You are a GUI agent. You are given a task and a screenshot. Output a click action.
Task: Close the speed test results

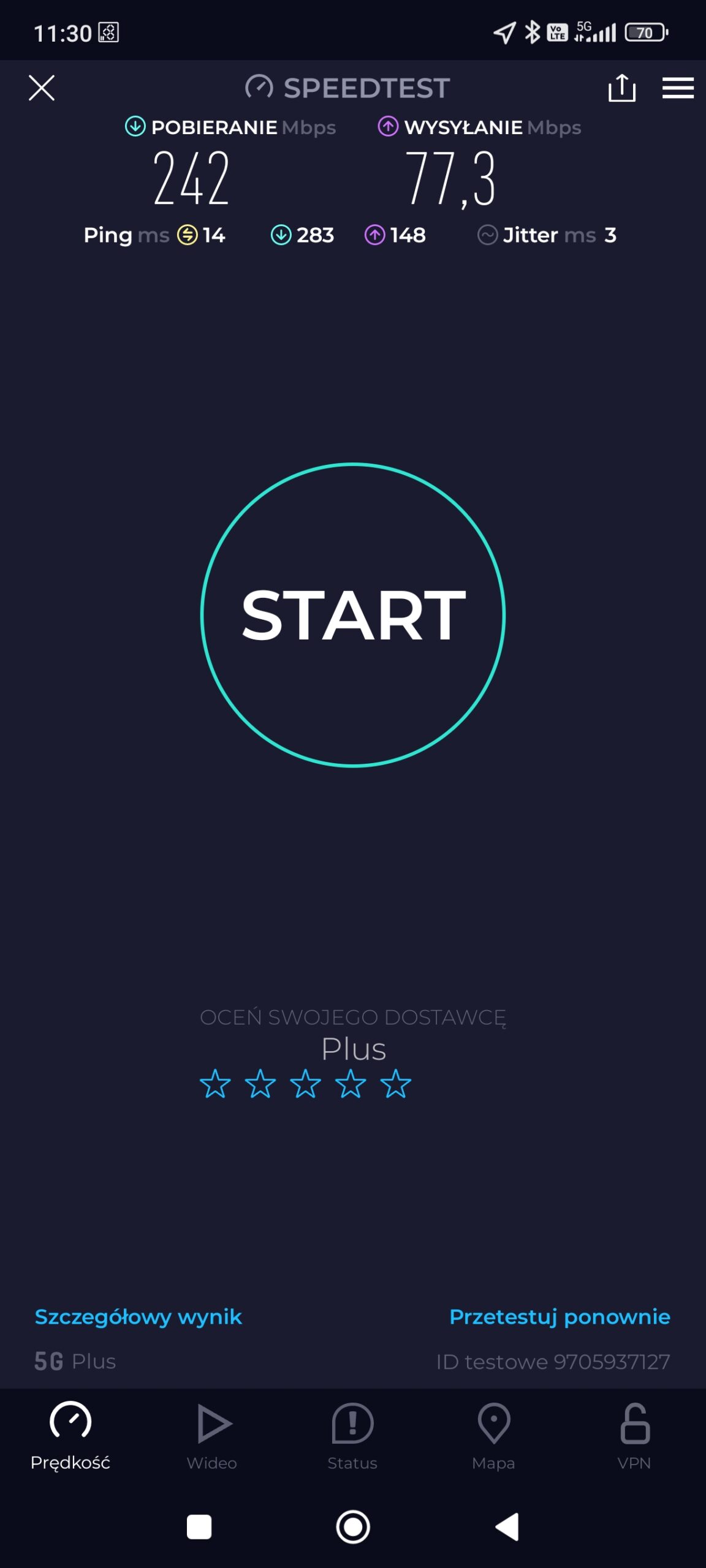(x=42, y=88)
